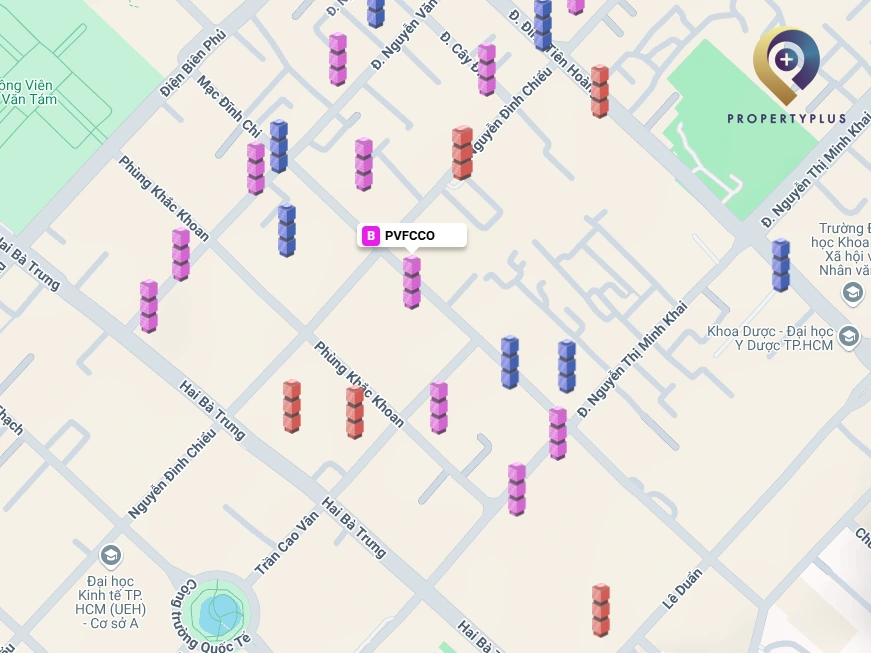Open the PVFCCO label popup
871x653 pixels.
pos(412,236)
